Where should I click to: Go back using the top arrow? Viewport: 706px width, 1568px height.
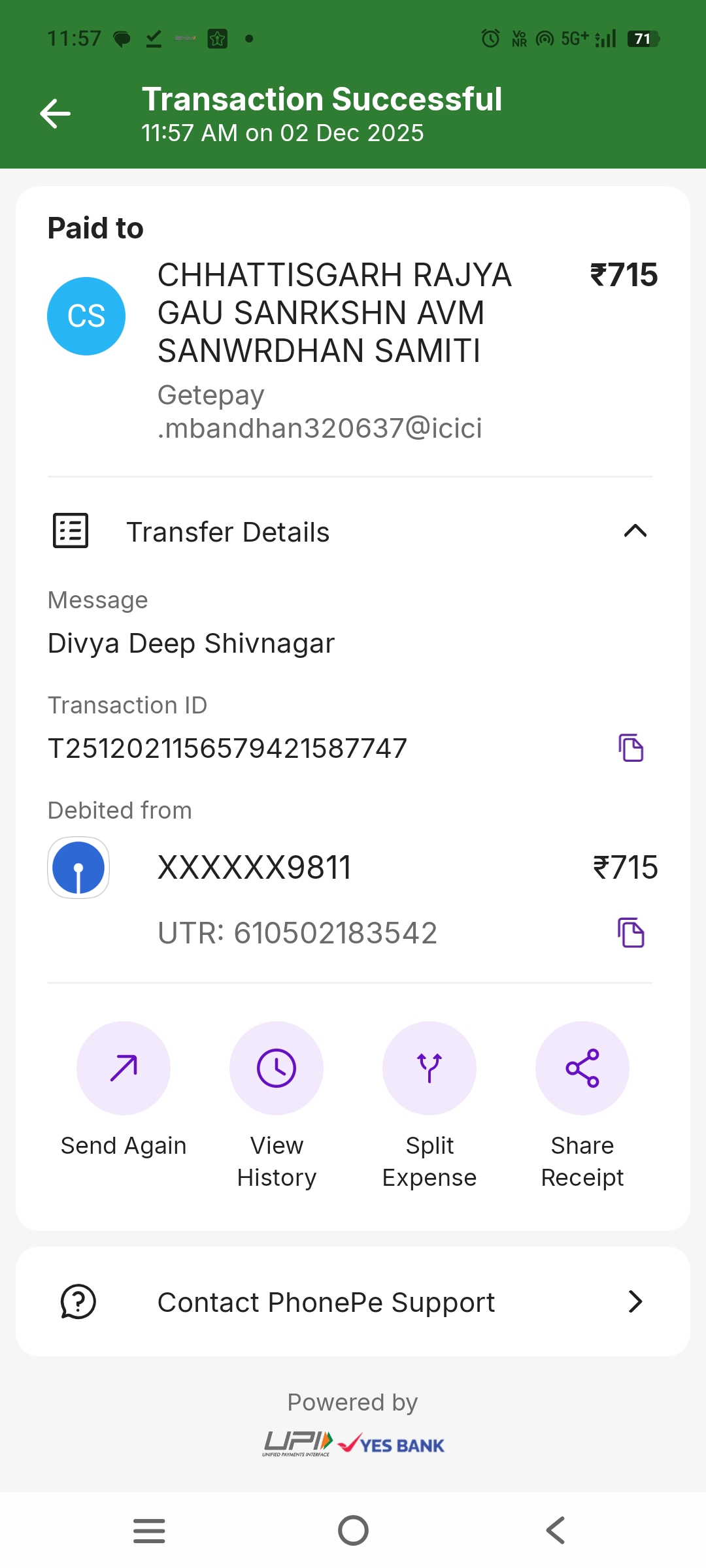click(x=56, y=114)
